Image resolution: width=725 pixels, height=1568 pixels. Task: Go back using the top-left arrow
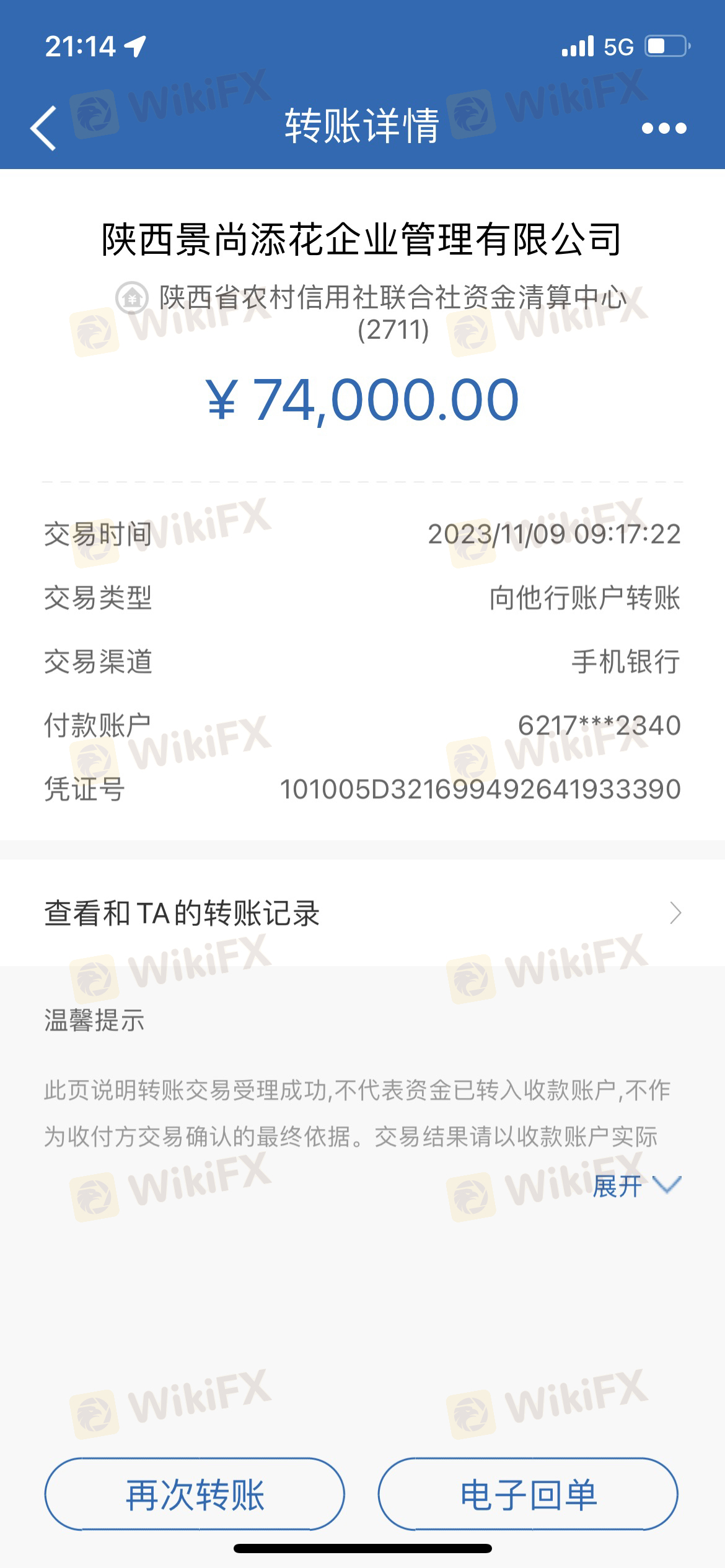click(x=43, y=128)
